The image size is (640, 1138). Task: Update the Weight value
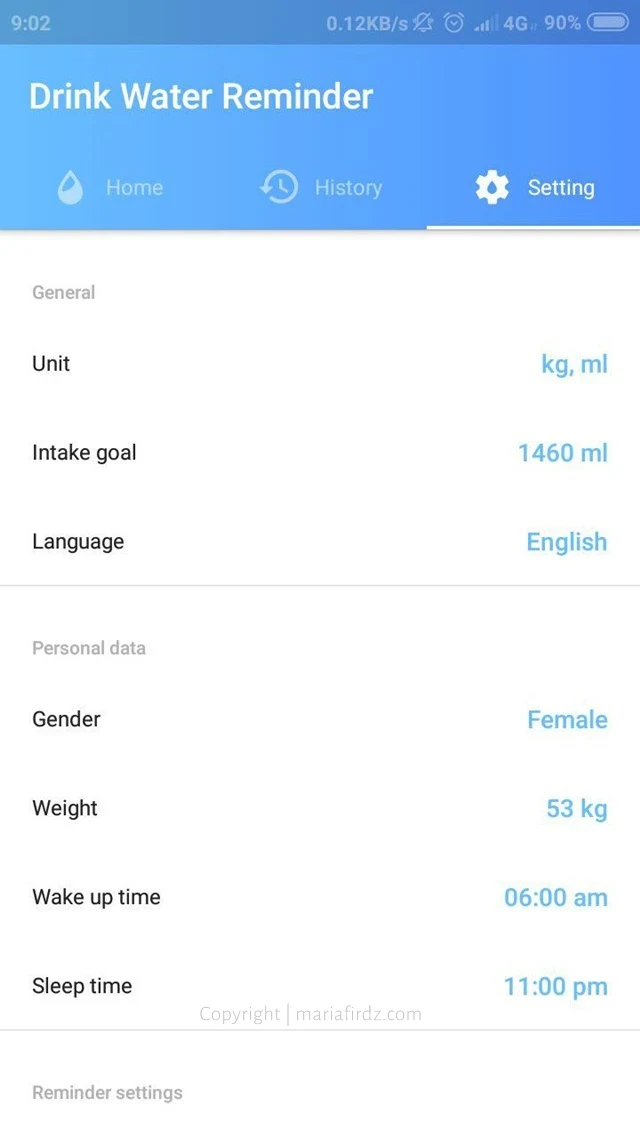(576, 808)
